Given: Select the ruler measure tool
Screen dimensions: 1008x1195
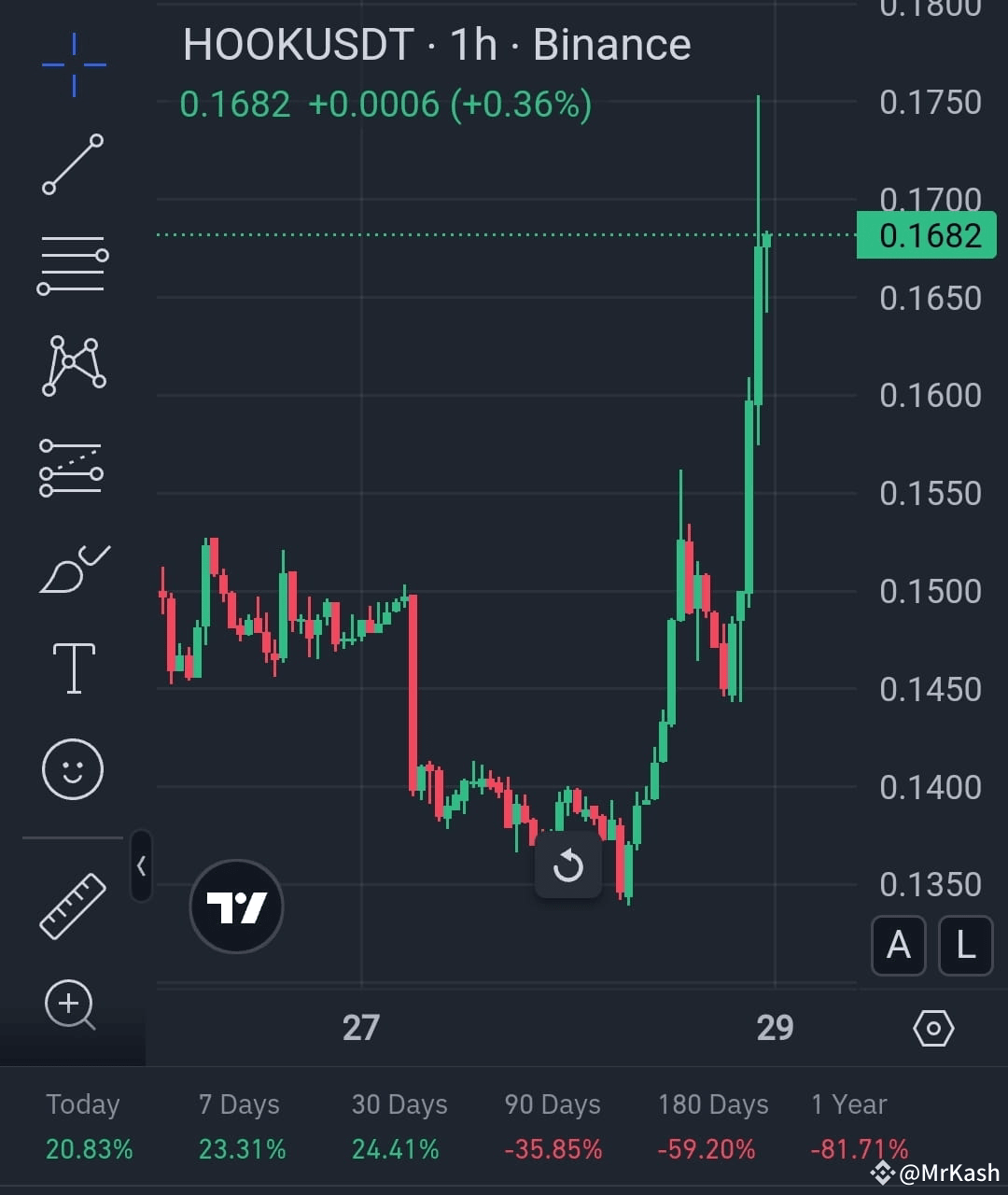Looking at the screenshot, I should click(74, 904).
